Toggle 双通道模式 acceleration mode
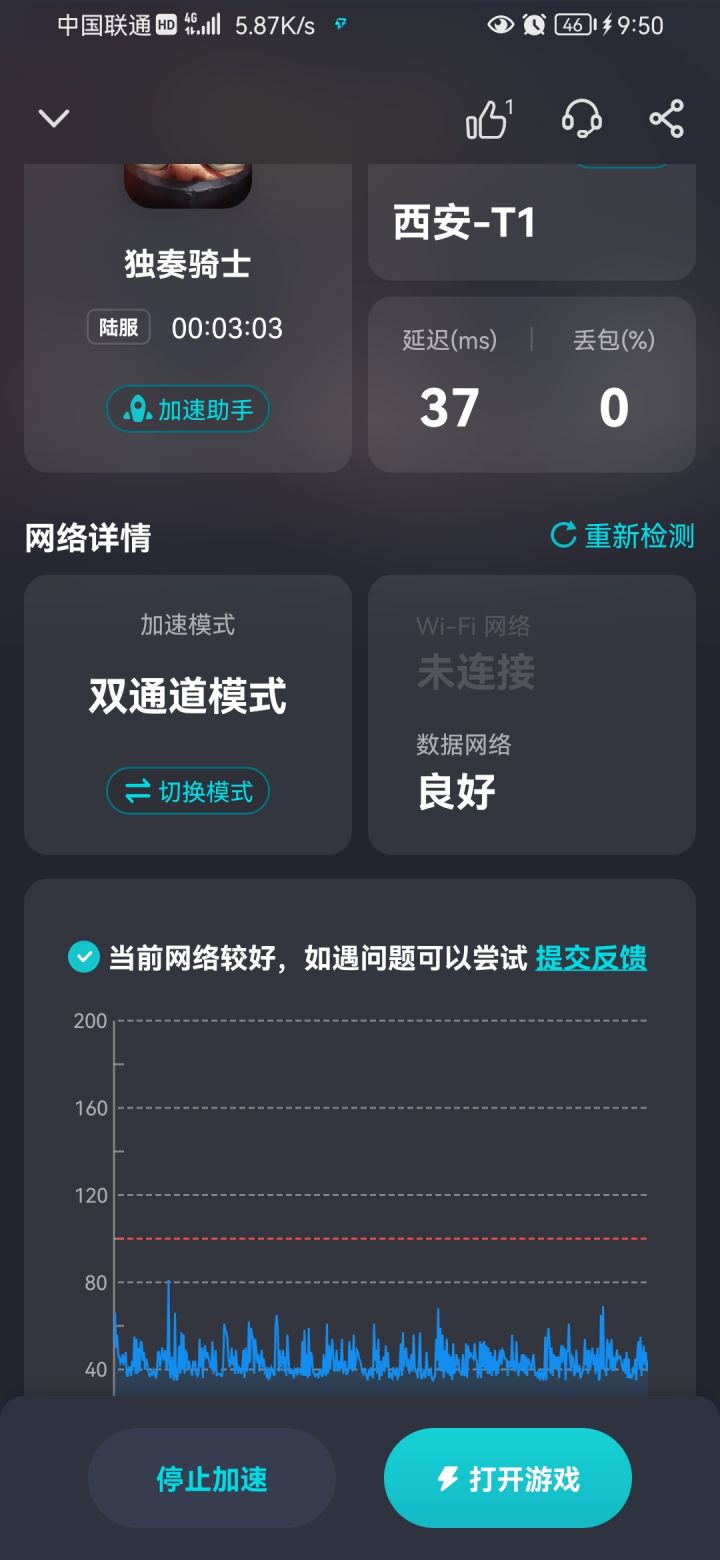The width and height of the screenshot is (720, 1560). coord(187,697)
